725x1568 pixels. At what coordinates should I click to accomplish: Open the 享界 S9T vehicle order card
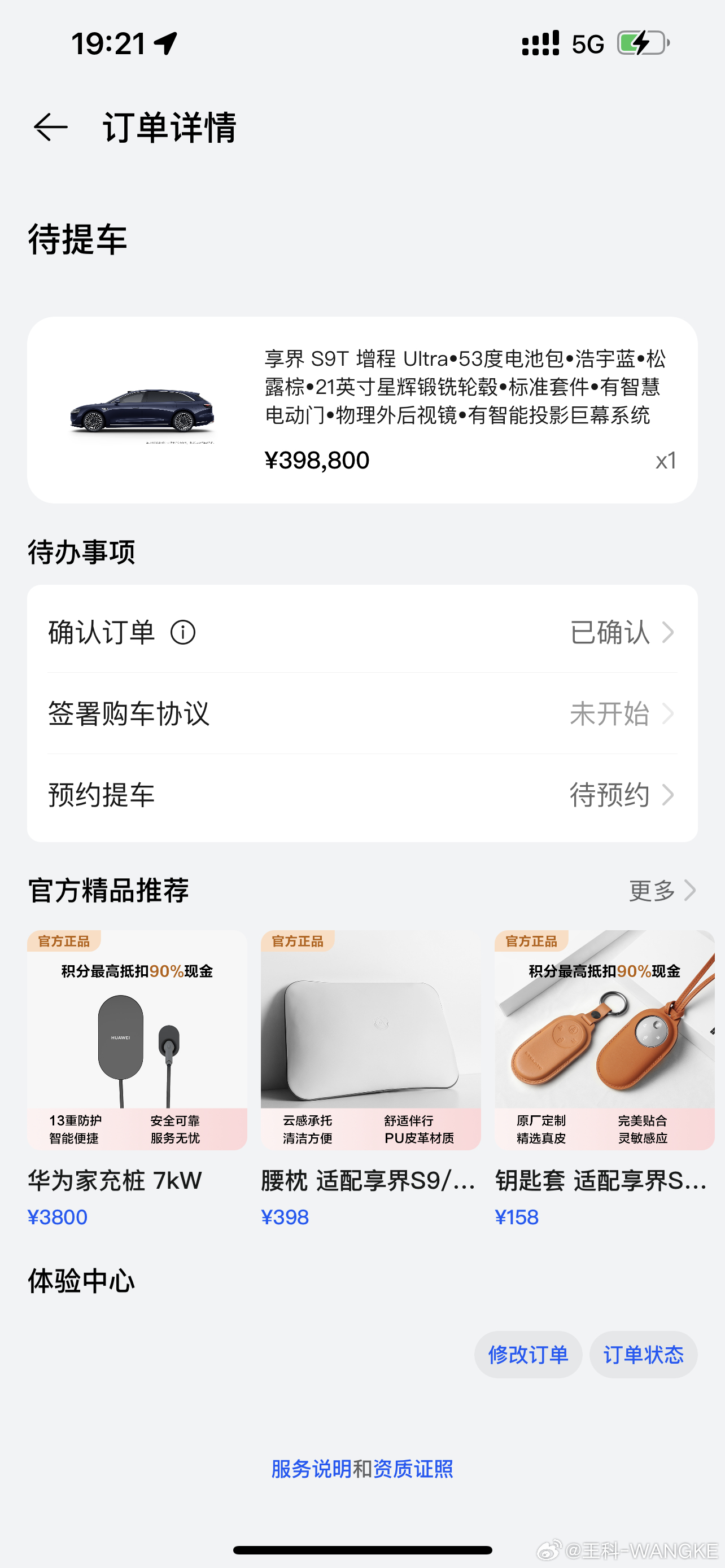click(x=362, y=410)
